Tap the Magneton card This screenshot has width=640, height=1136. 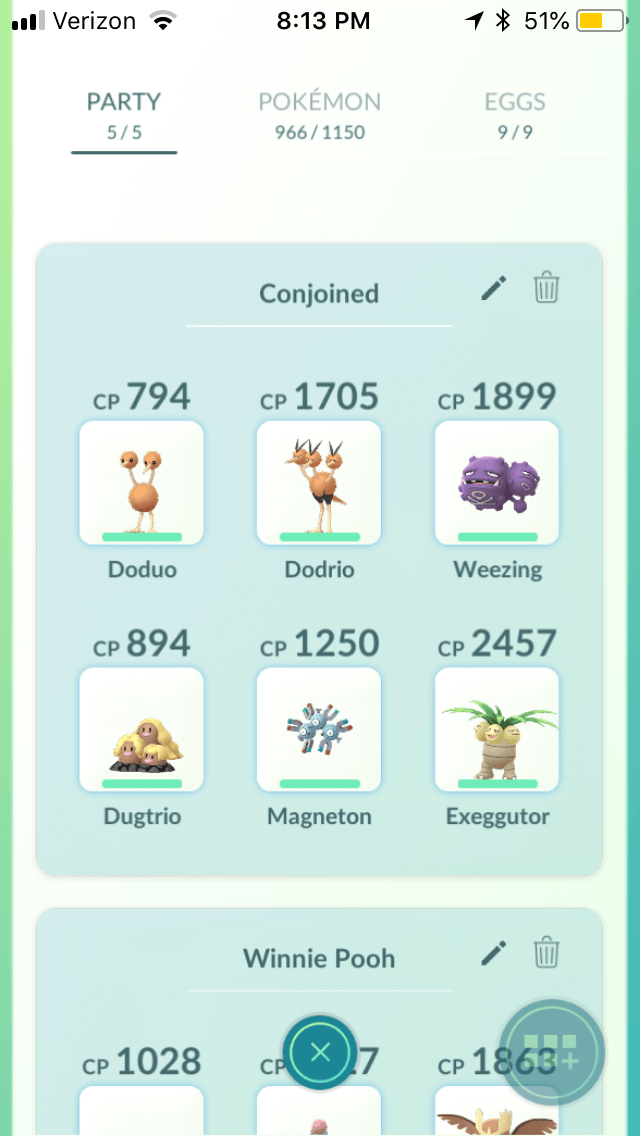(x=319, y=730)
